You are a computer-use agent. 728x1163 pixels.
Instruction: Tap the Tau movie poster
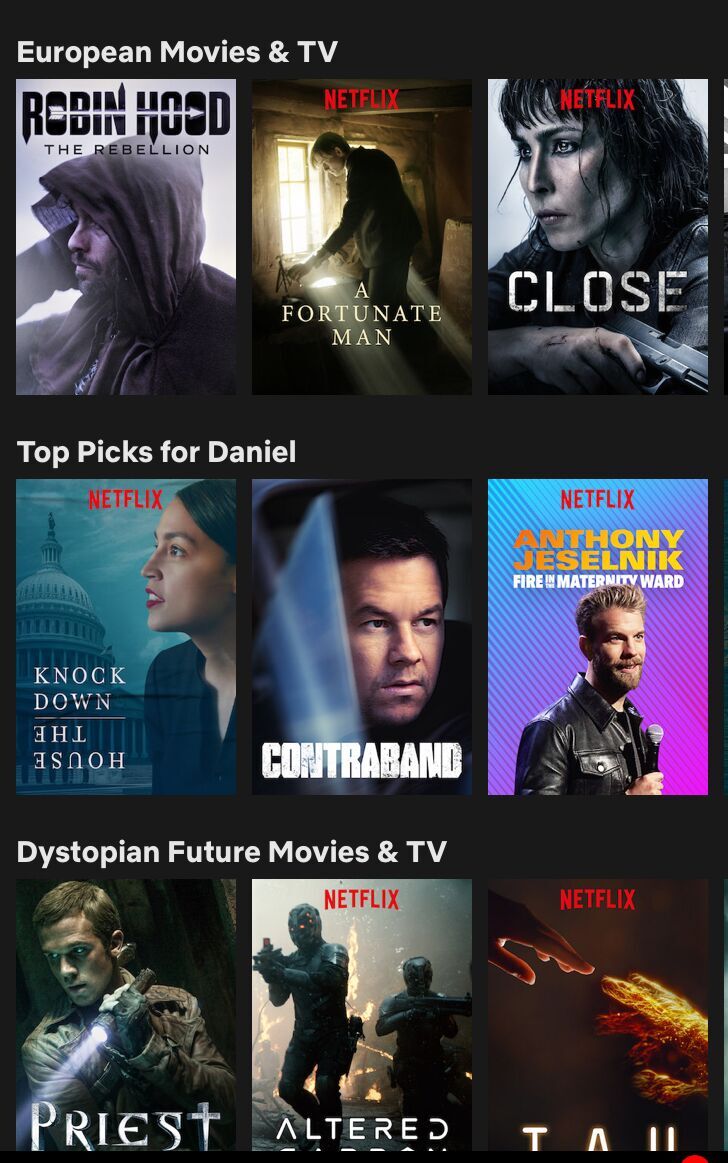(598, 1015)
